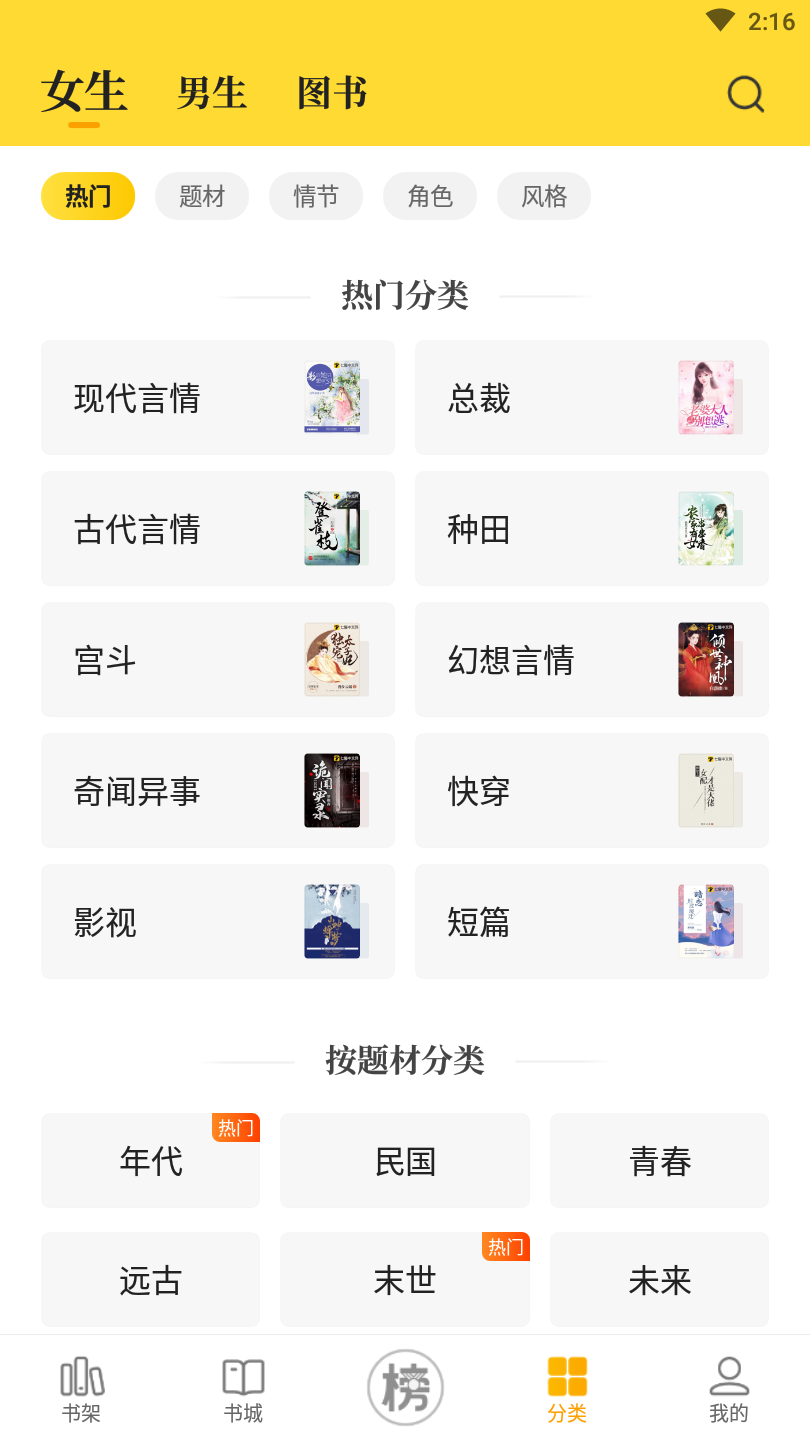Choose the 年代 theme tile

click(x=151, y=1161)
